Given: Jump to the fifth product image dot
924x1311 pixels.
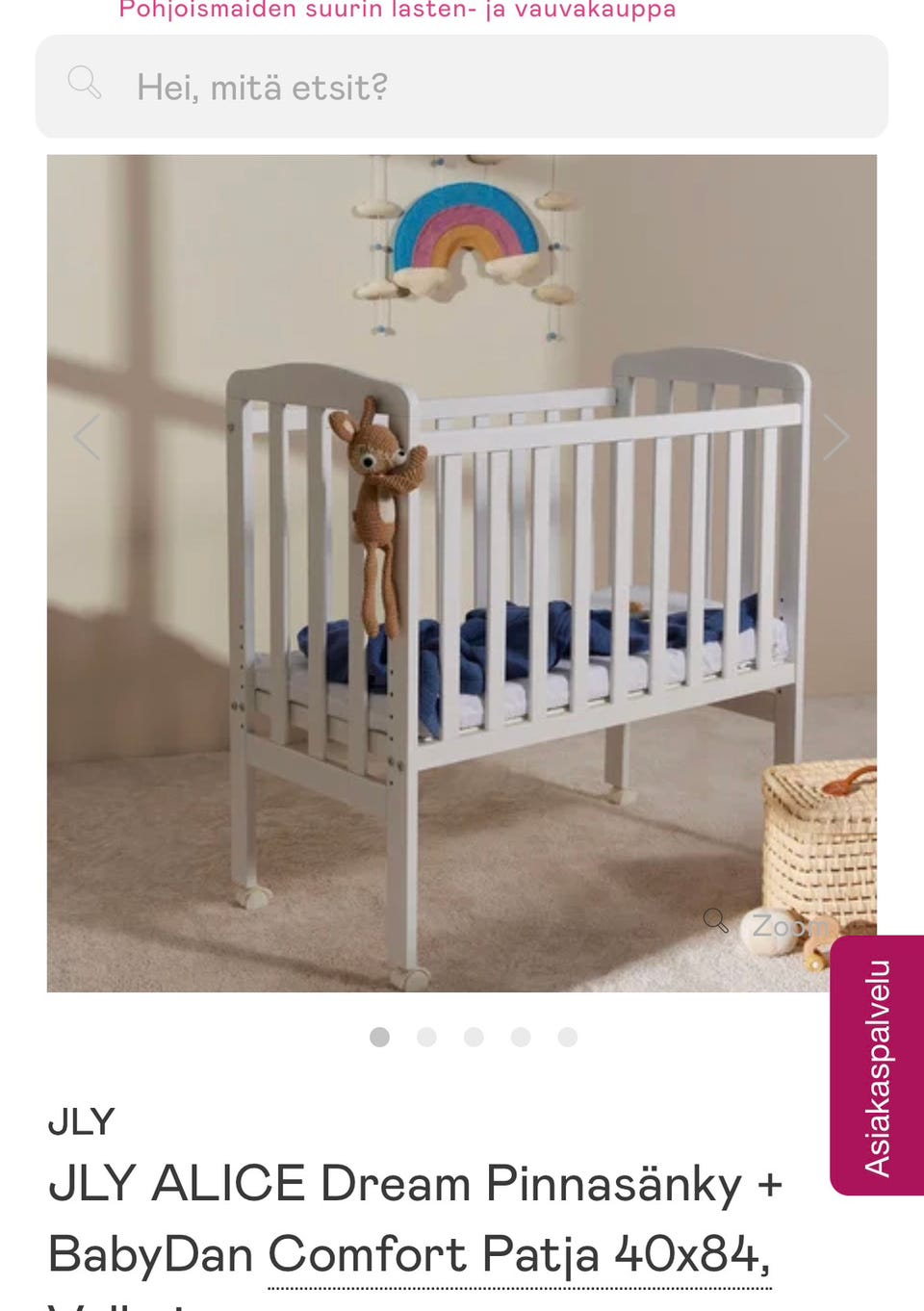Looking at the screenshot, I should (568, 1037).
